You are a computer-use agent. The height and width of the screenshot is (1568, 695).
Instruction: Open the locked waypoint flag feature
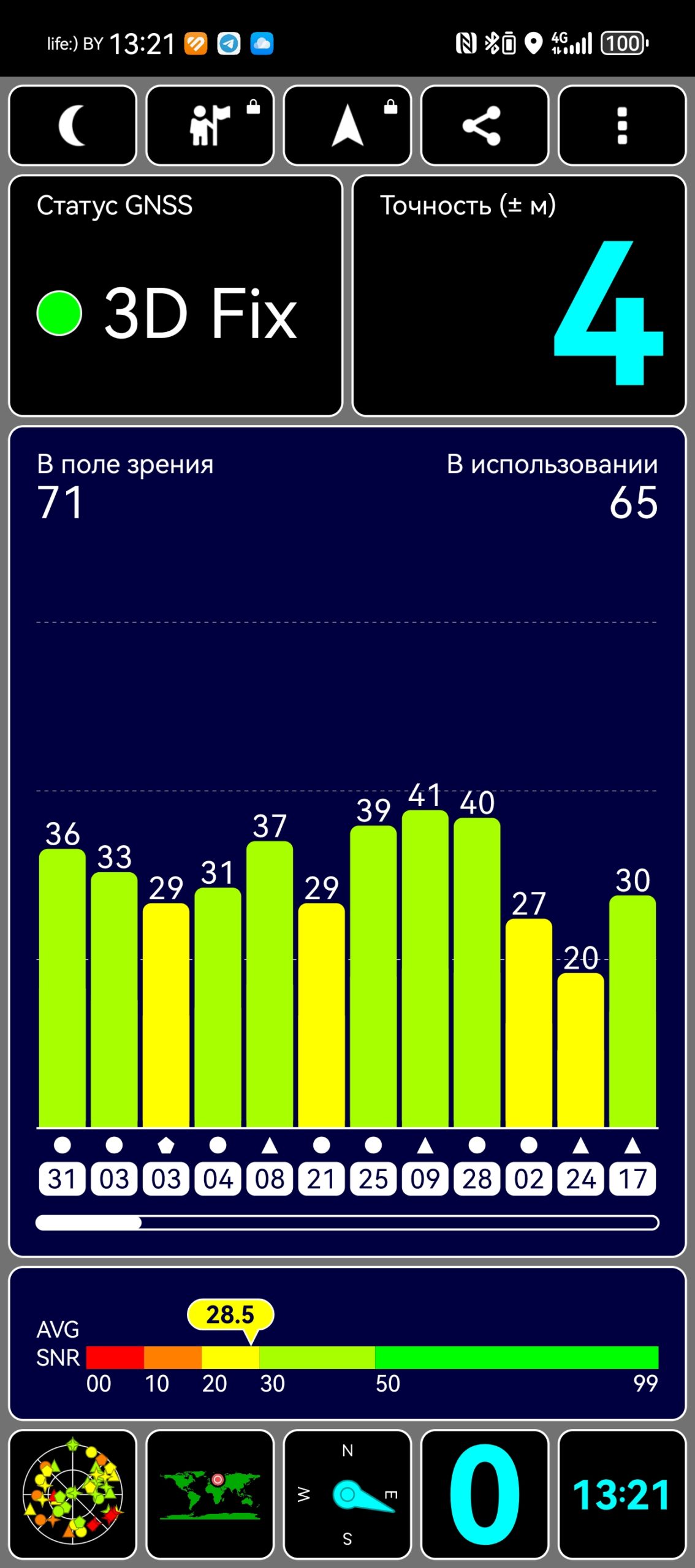pos(210,126)
